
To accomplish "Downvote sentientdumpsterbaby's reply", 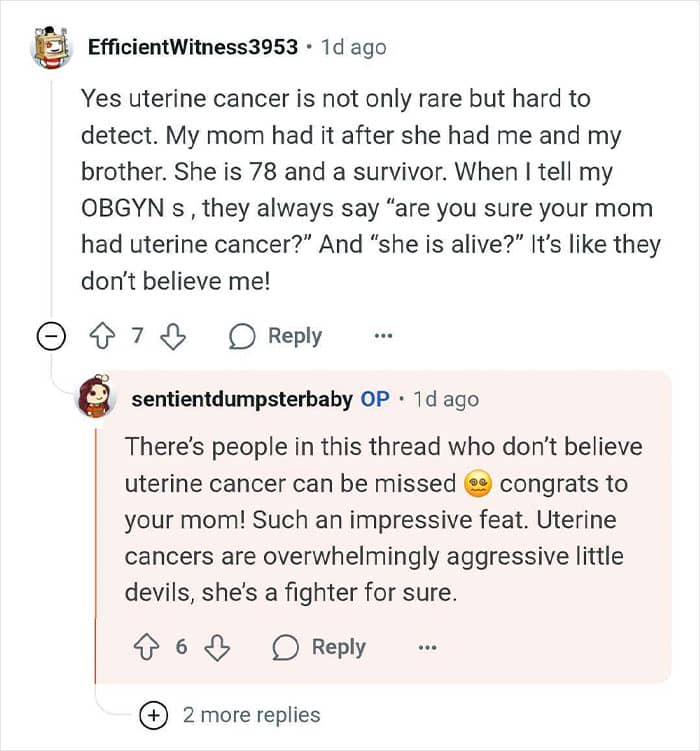I will (x=217, y=648).
